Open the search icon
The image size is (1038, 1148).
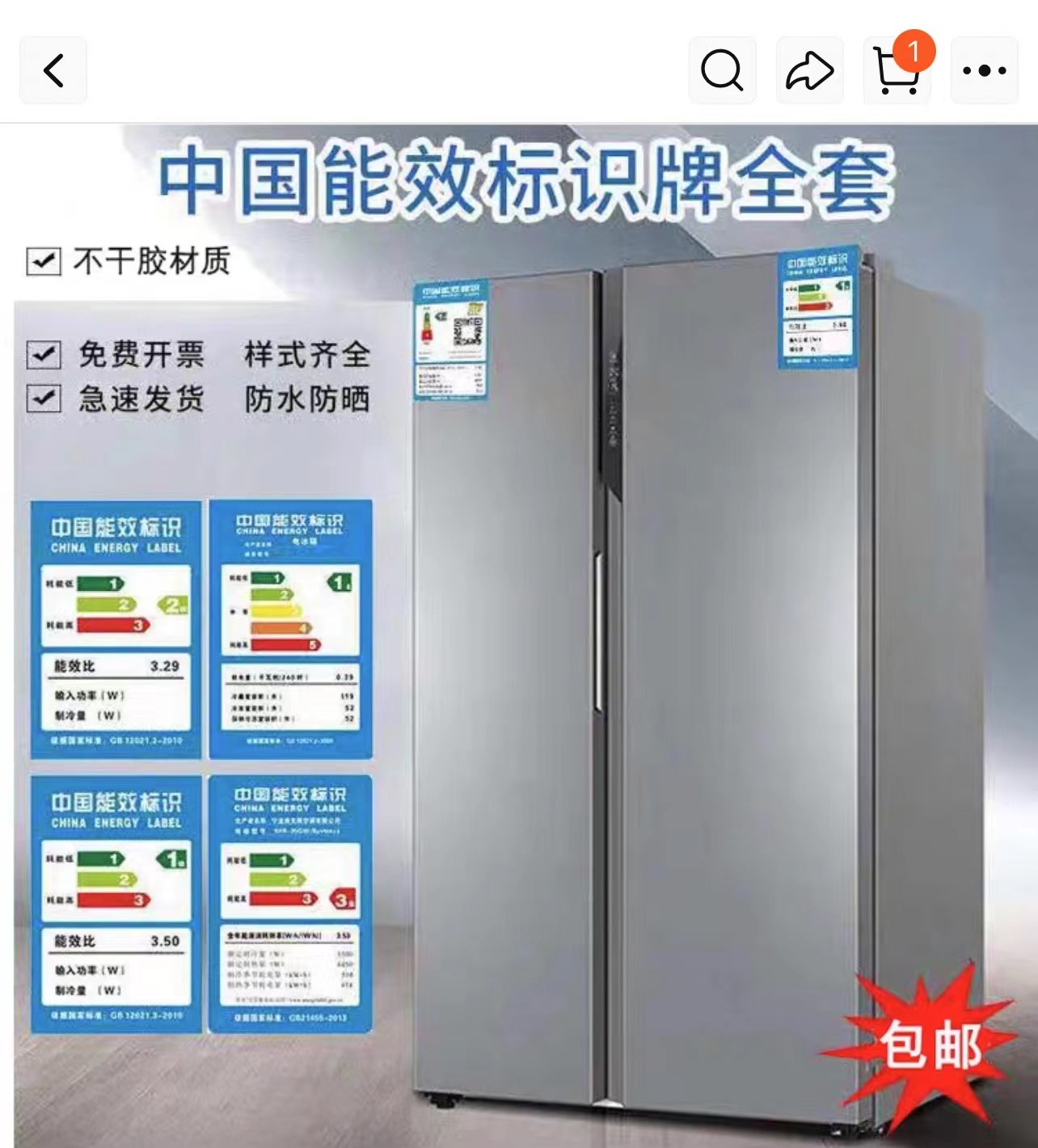tap(722, 70)
